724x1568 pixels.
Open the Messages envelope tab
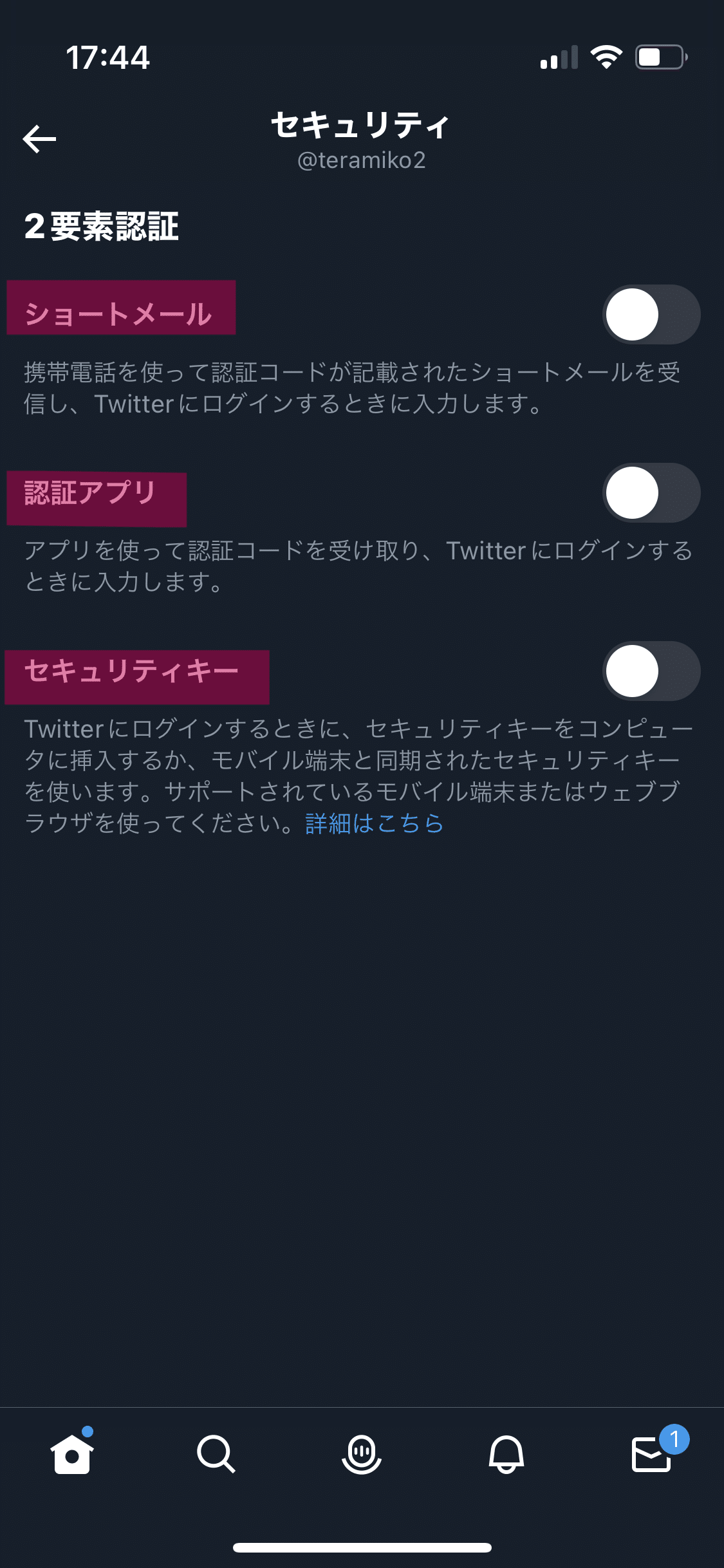tap(653, 1452)
